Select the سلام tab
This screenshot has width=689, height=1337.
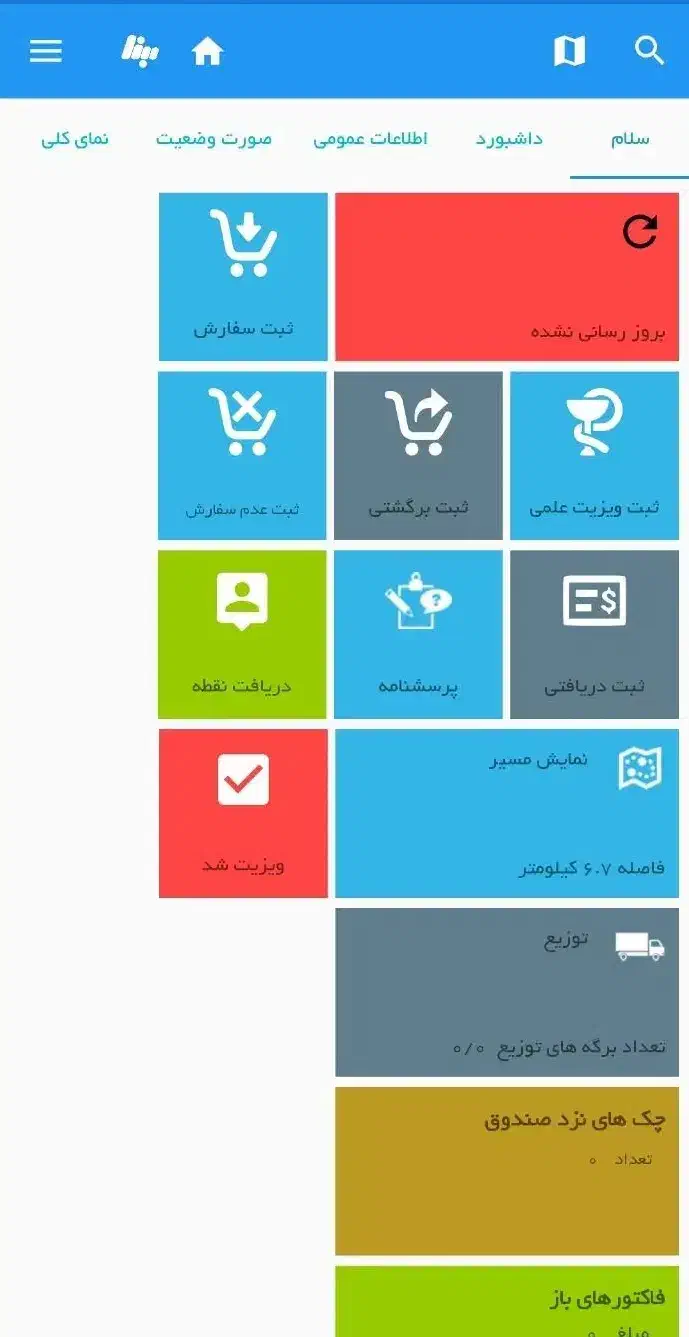(x=630, y=138)
